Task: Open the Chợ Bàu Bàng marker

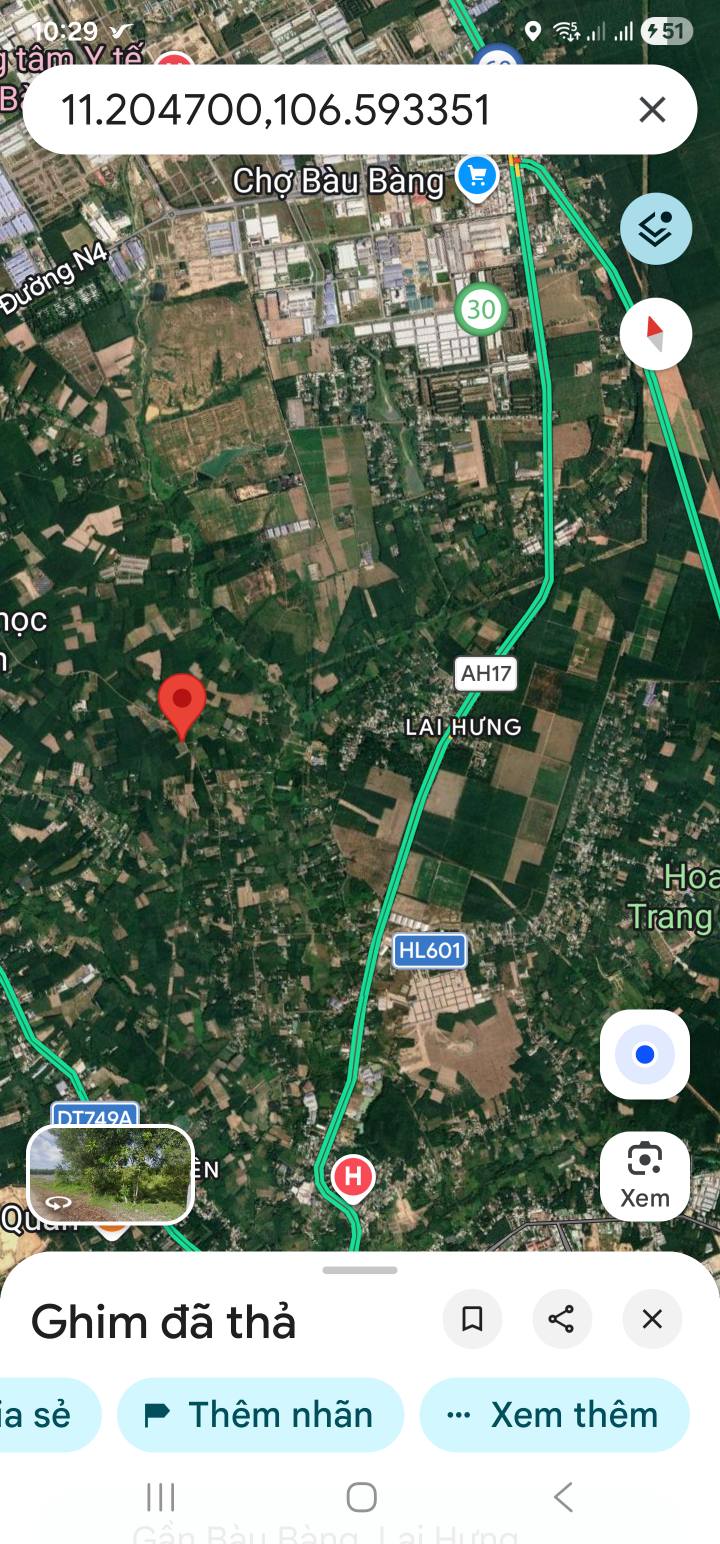Action: coord(477,178)
